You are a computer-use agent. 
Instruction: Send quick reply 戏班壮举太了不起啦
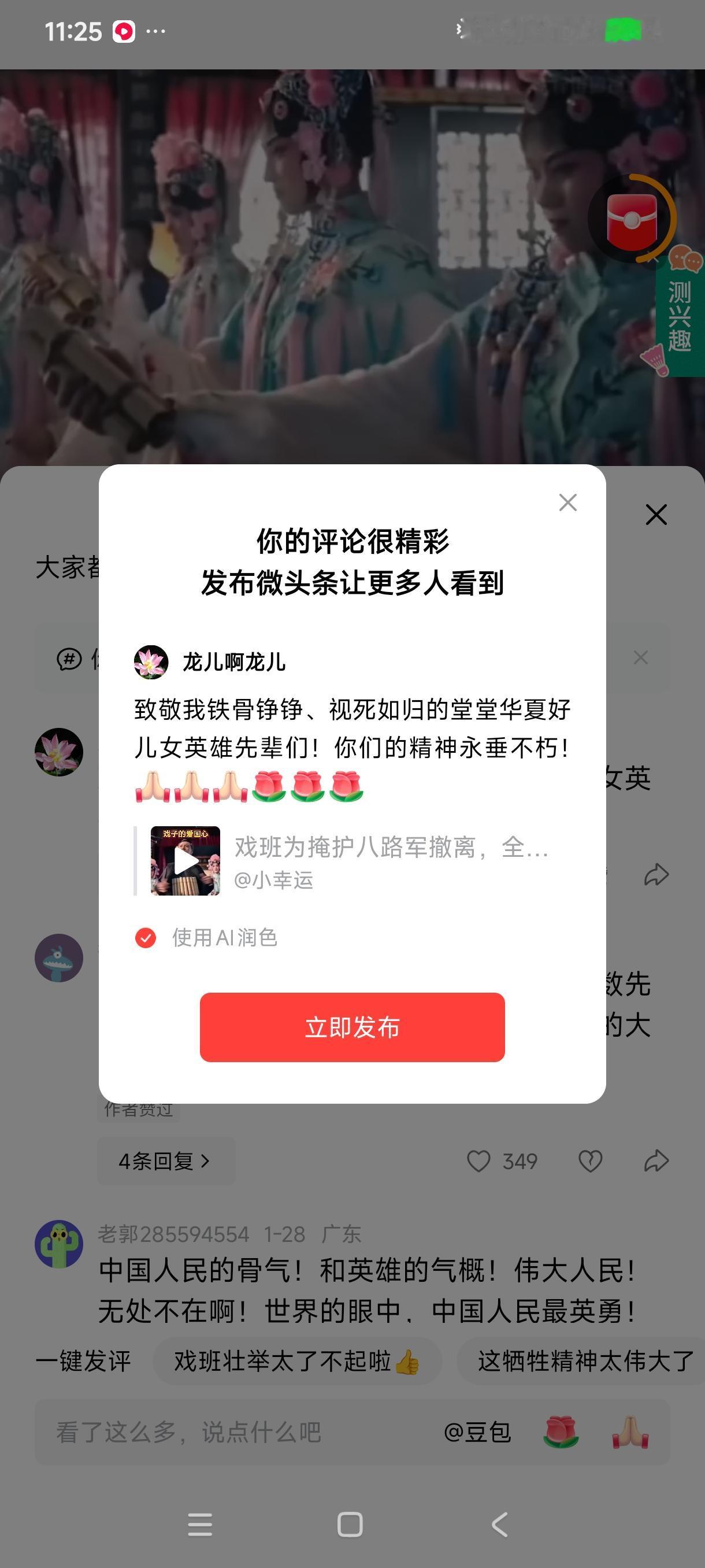tap(297, 1362)
